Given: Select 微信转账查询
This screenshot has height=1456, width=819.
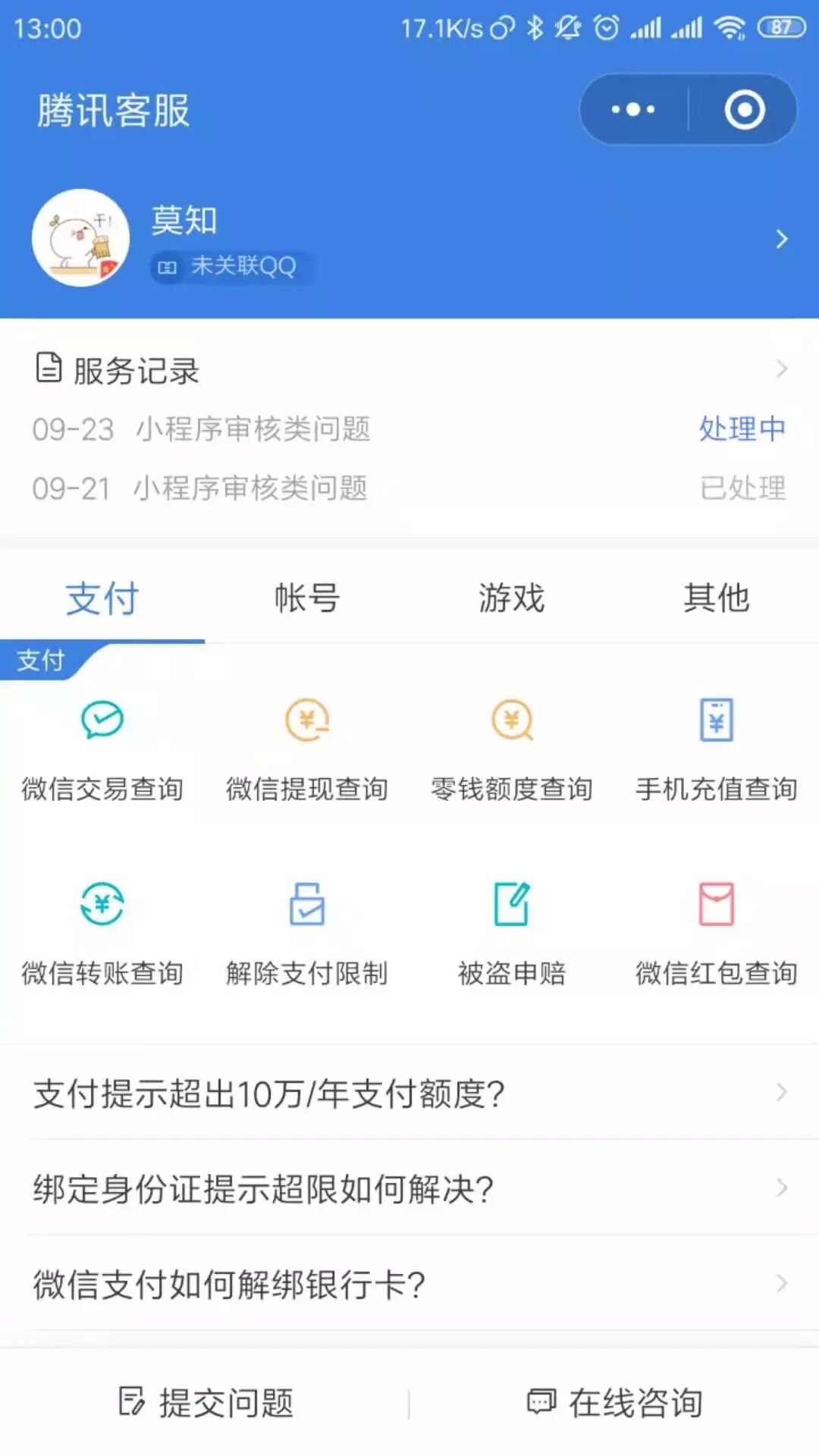Looking at the screenshot, I should click(102, 931).
